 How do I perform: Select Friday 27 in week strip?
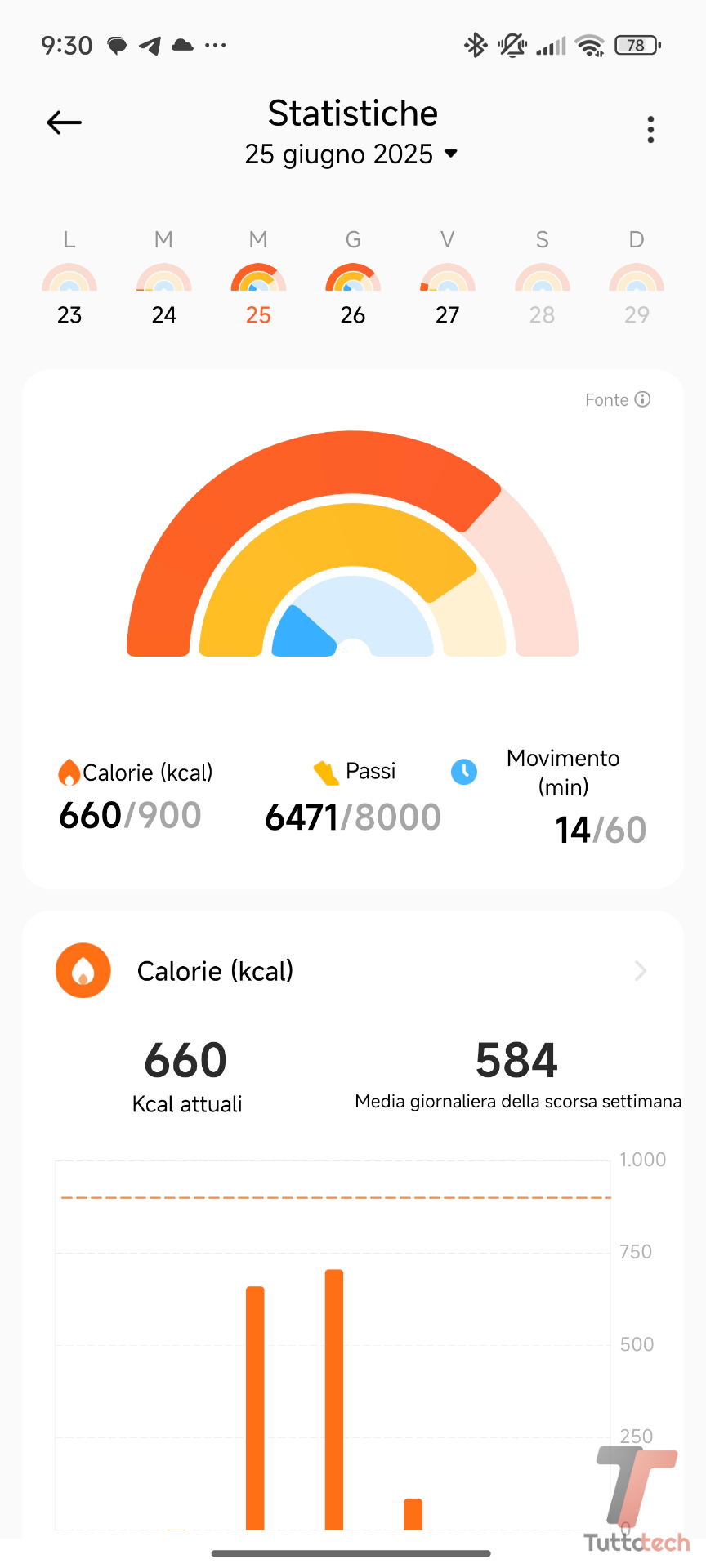pyautogui.click(x=448, y=282)
